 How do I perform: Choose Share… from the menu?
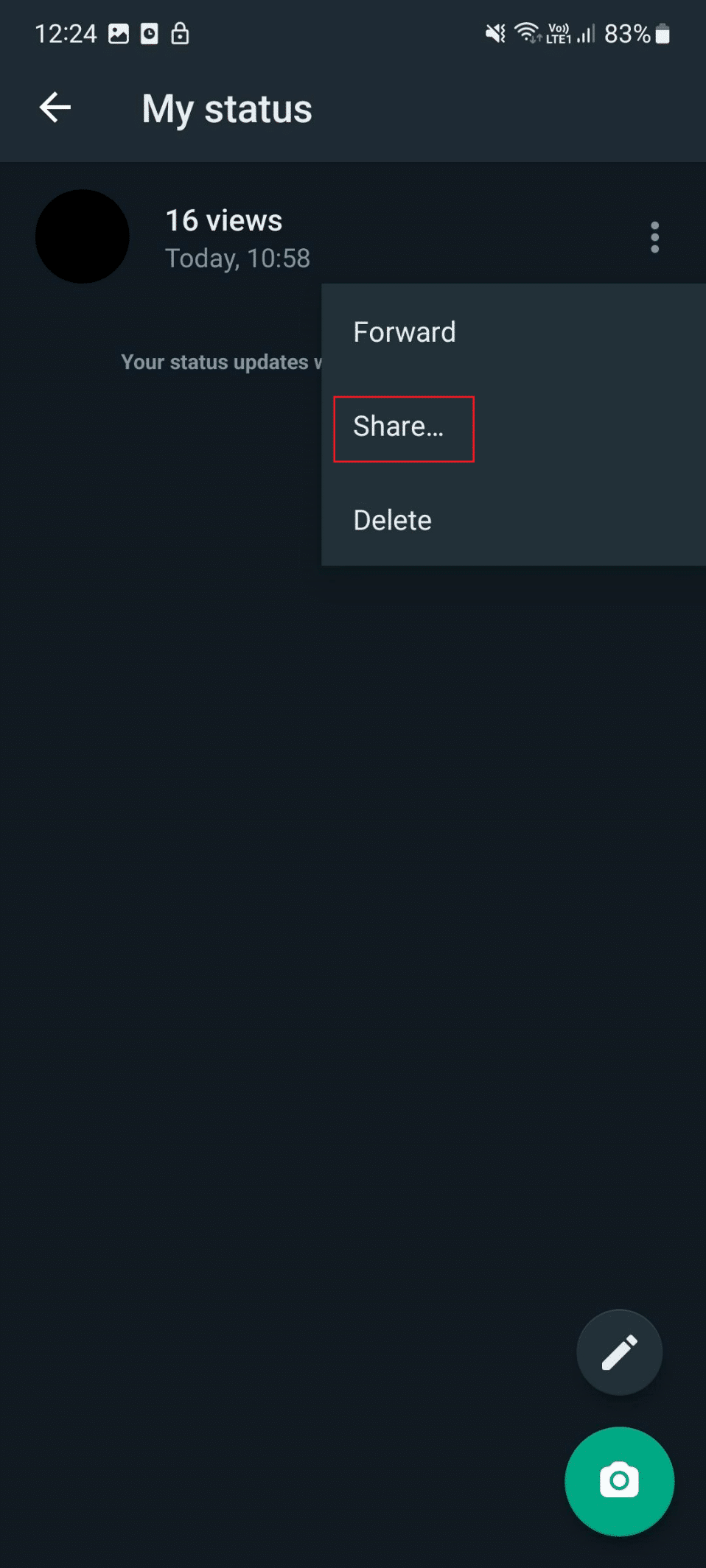pyautogui.click(x=399, y=426)
